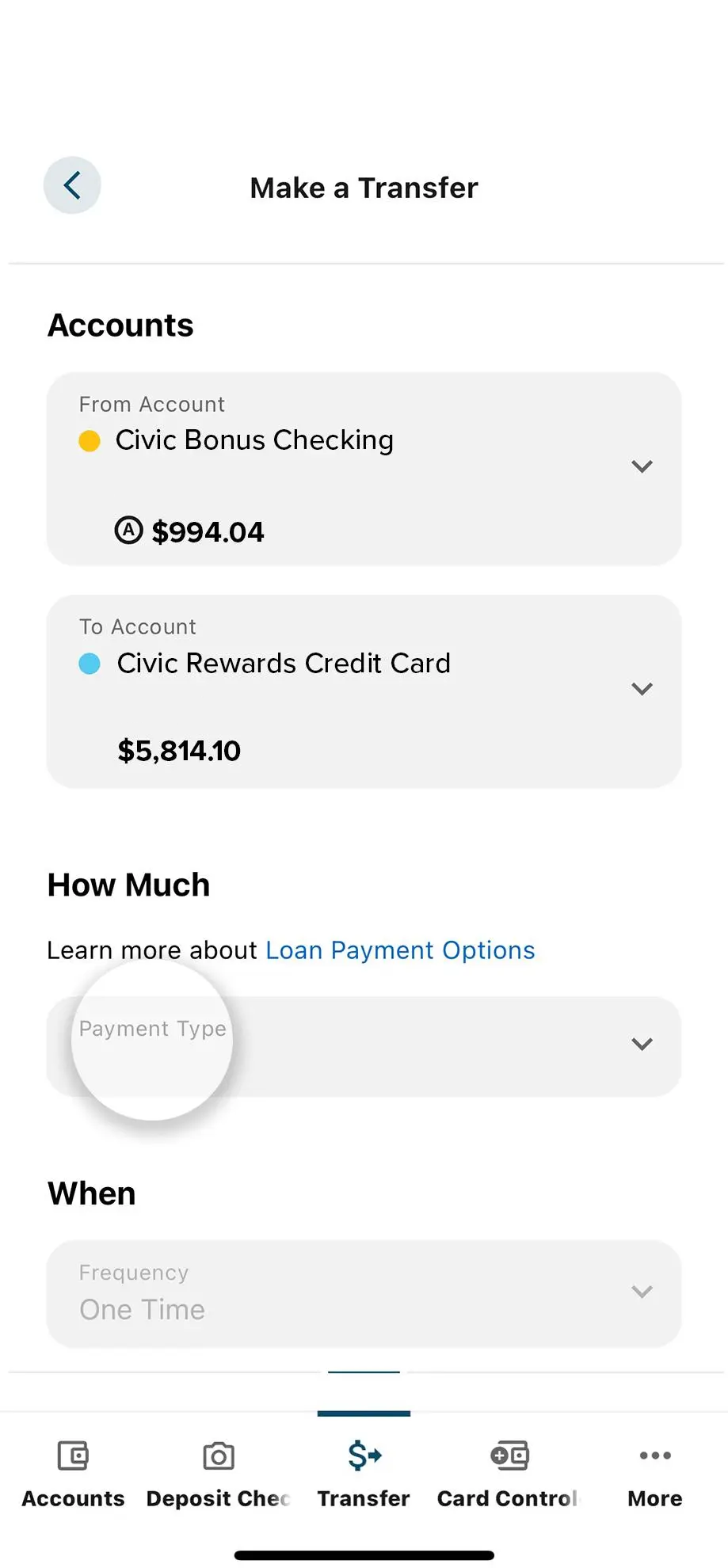Tap the back arrow on Make a Transfer
728x1568 pixels.
(x=72, y=185)
